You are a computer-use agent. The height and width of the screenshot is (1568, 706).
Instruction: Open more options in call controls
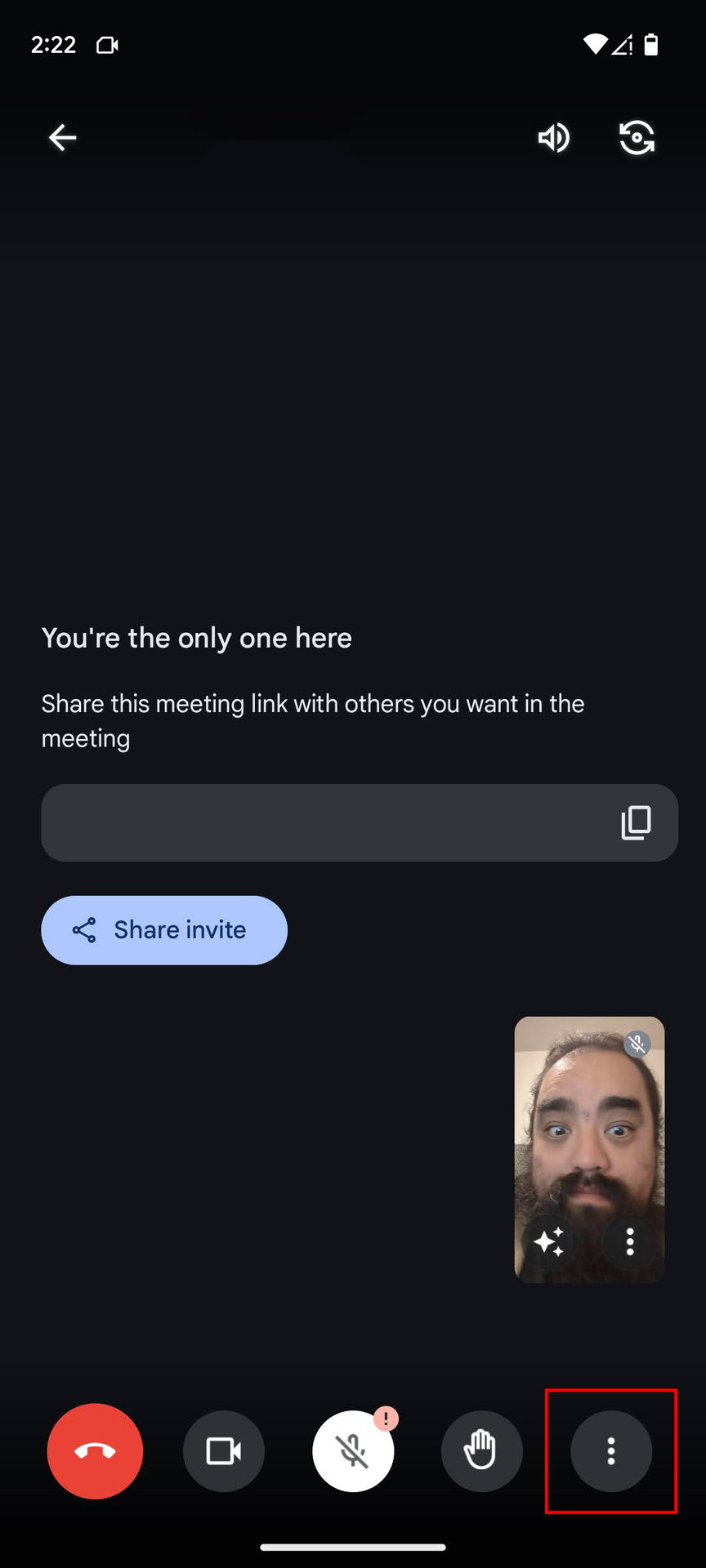610,1451
